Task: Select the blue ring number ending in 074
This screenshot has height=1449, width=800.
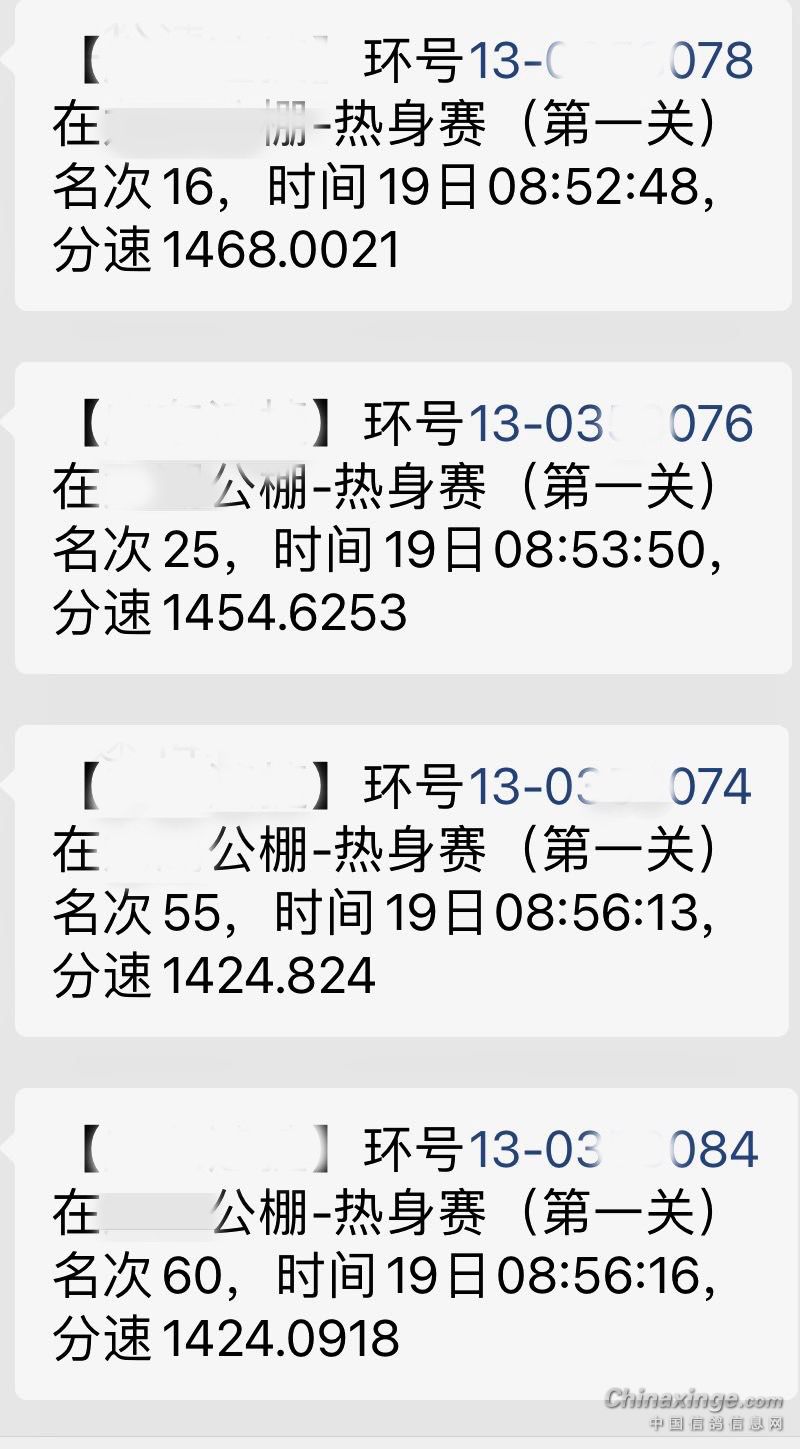Action: (609, 787)
